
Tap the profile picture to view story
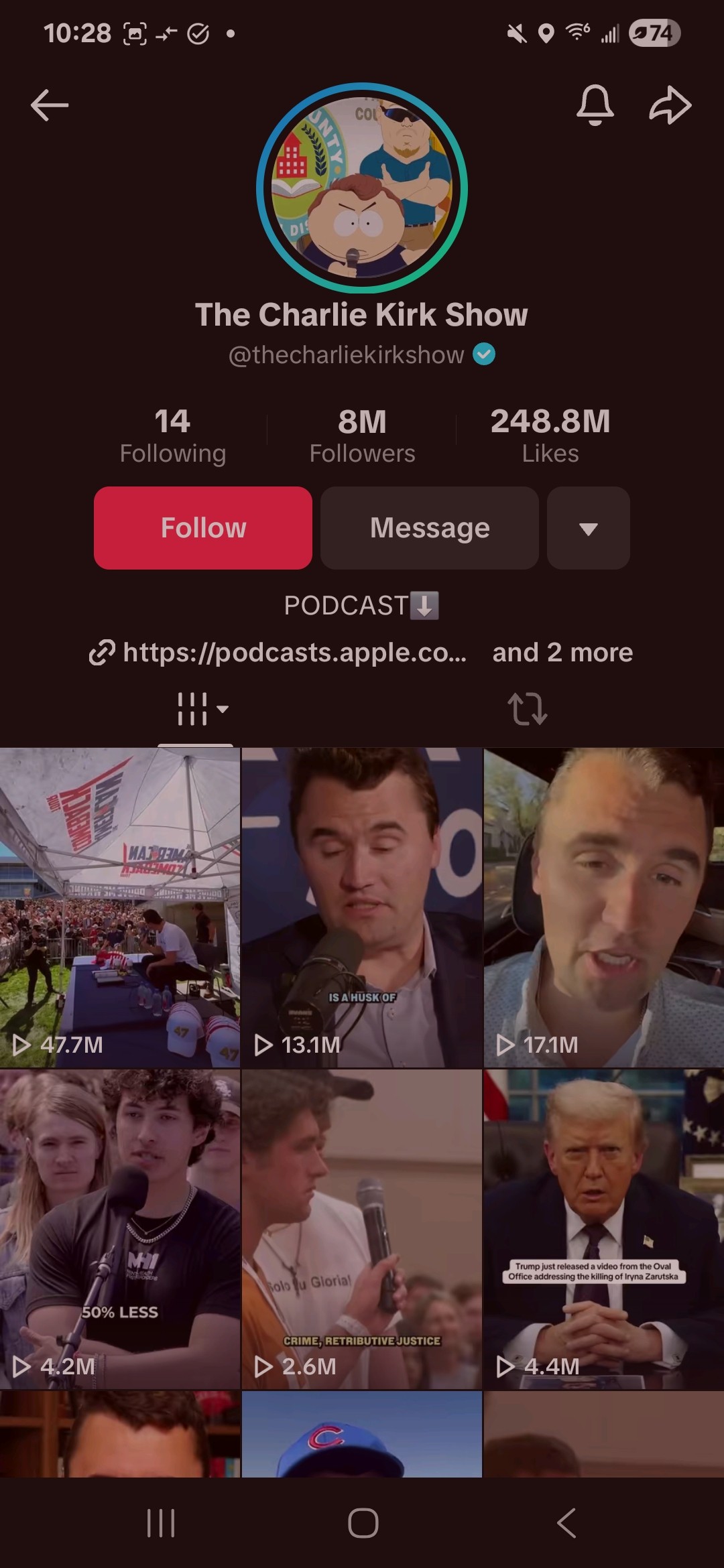pos(362,188)
